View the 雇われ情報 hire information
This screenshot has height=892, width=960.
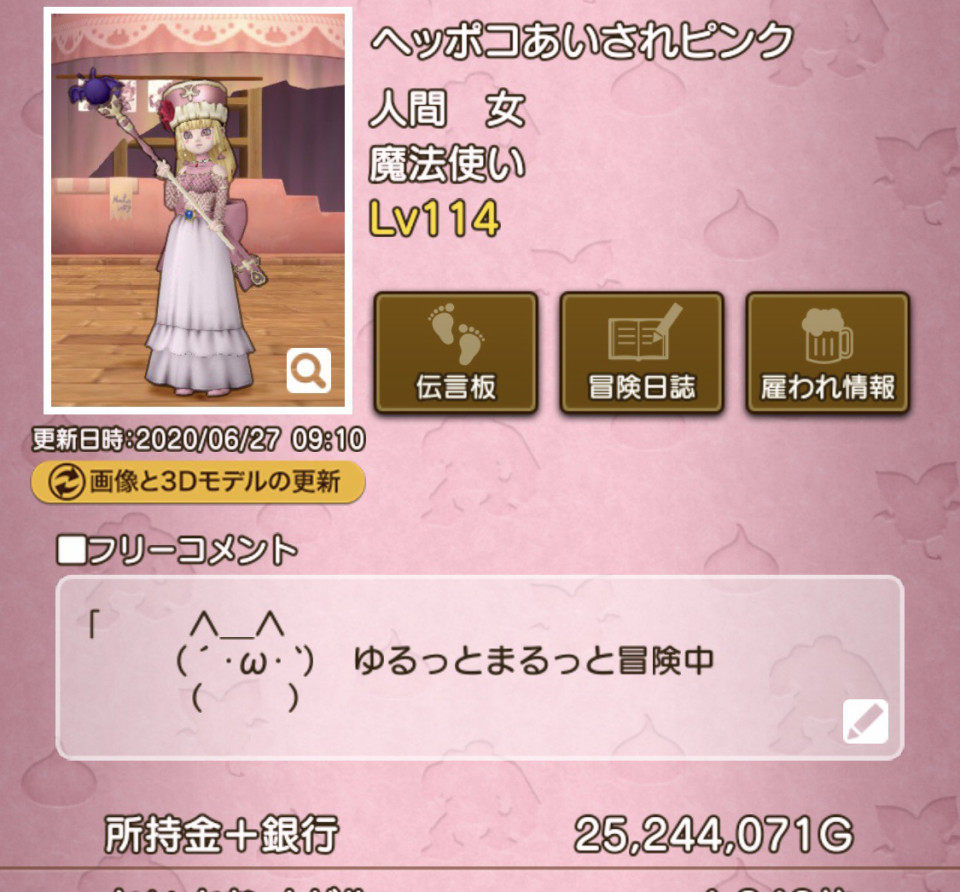827,353
